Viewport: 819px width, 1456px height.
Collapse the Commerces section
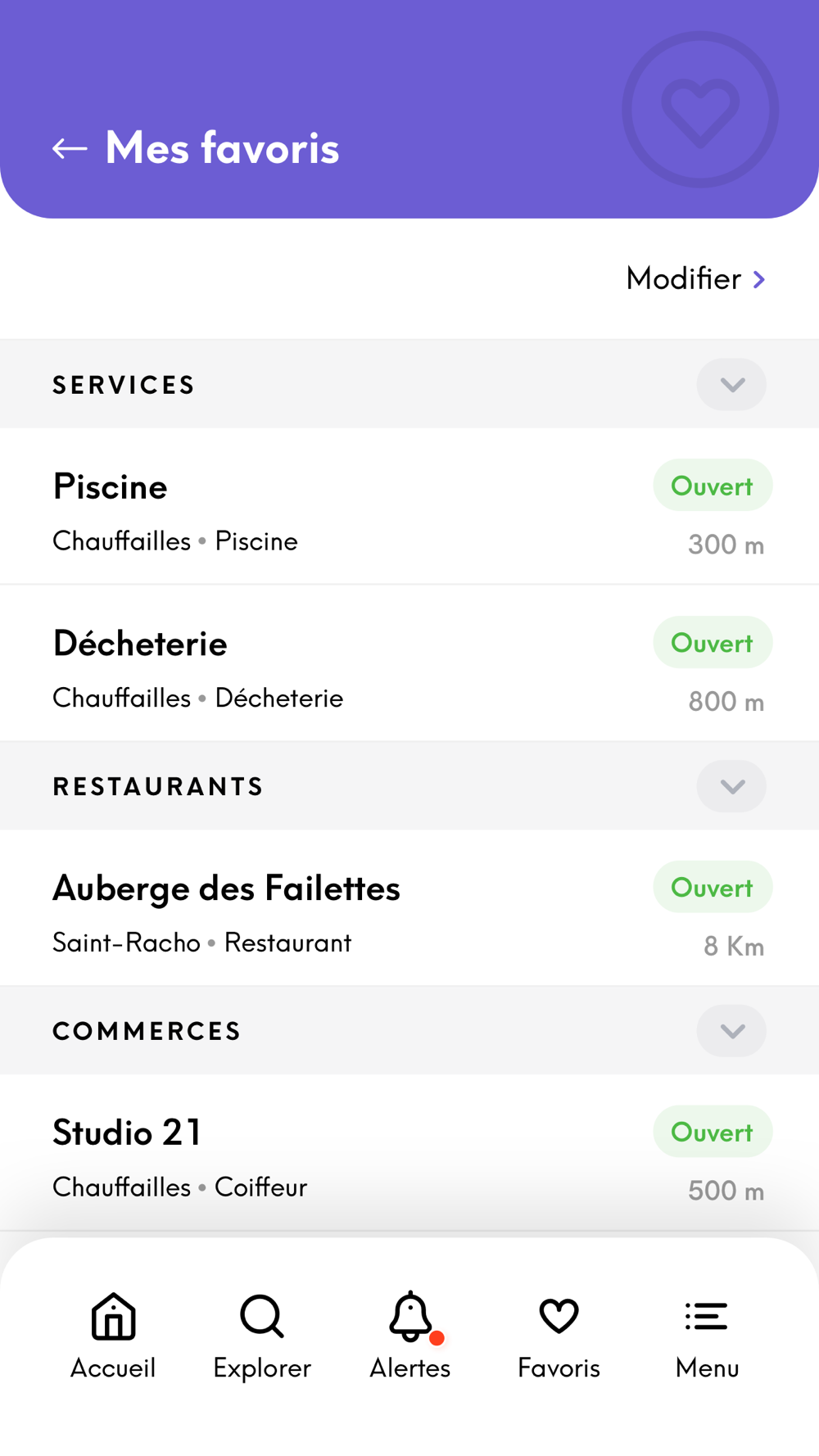(731, 1031)
